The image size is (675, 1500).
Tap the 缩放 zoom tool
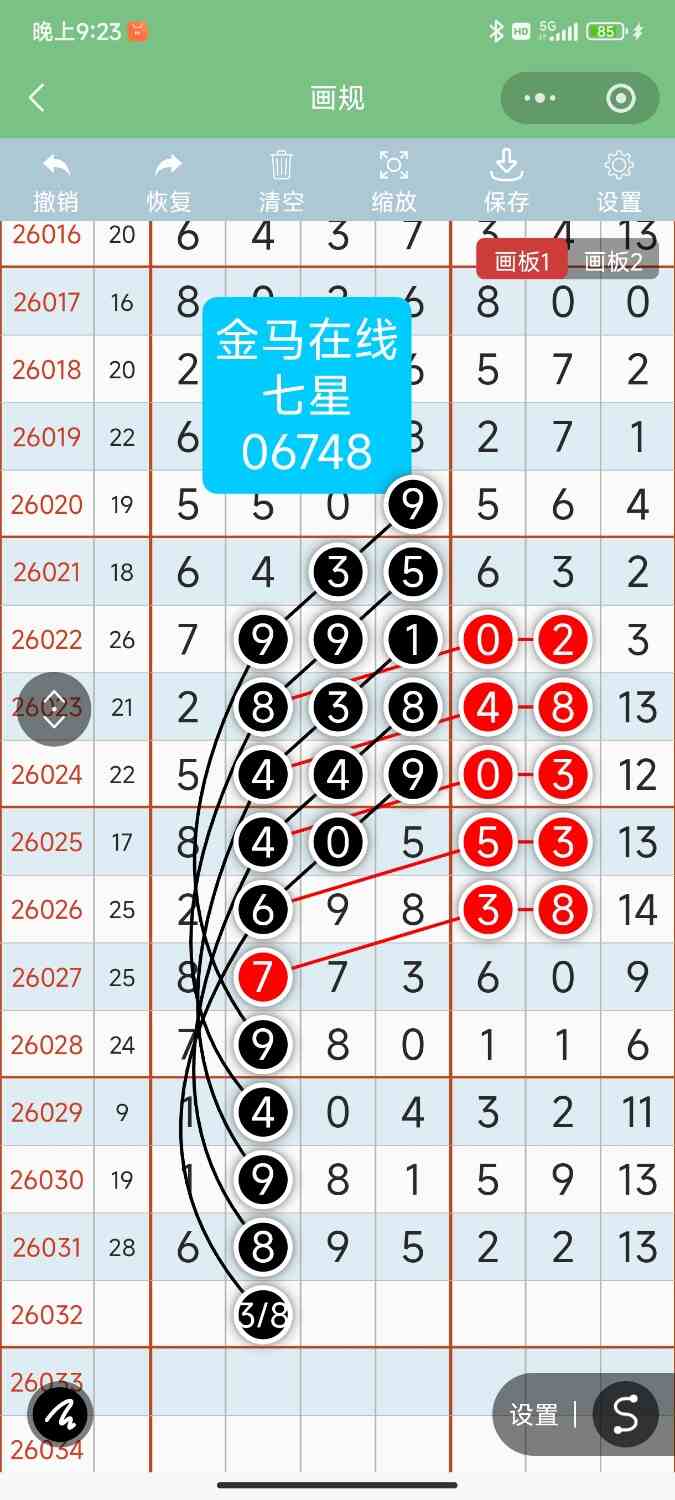[x=394, y=181]
